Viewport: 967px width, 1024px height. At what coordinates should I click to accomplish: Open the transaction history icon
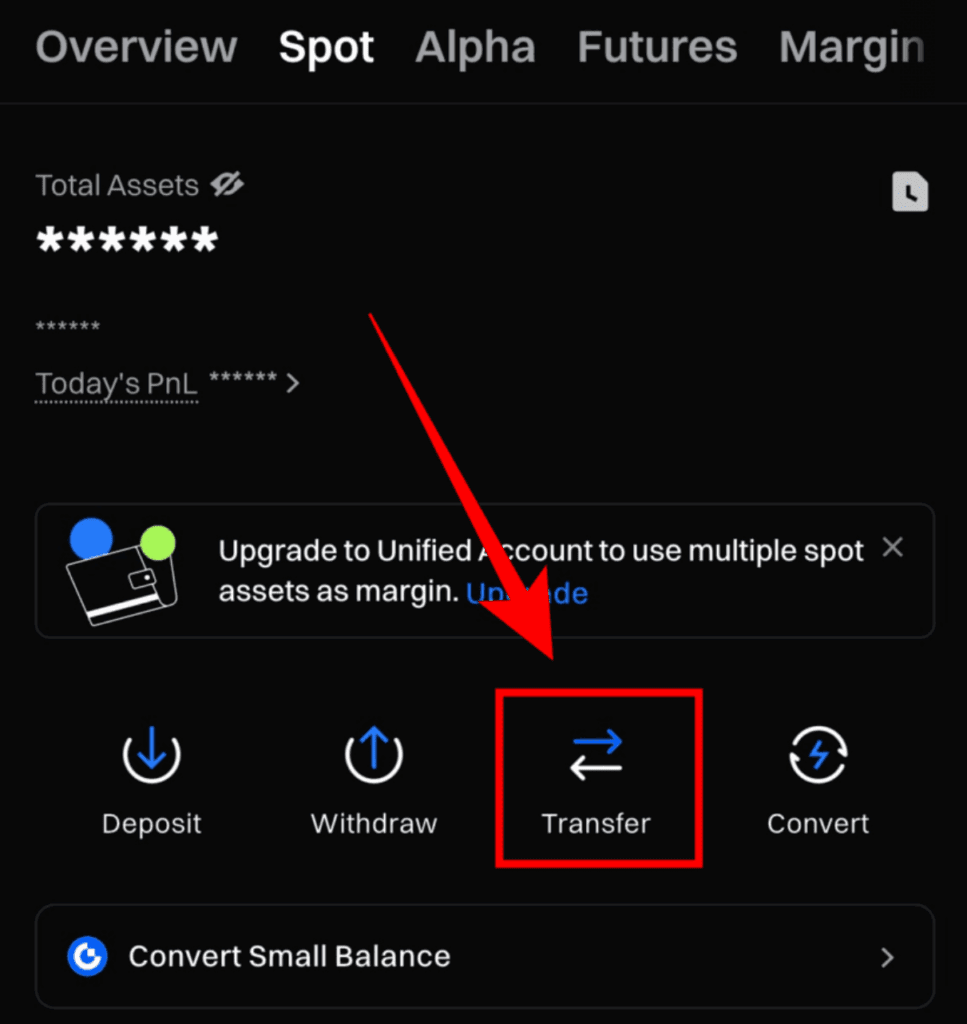point(909,192)
